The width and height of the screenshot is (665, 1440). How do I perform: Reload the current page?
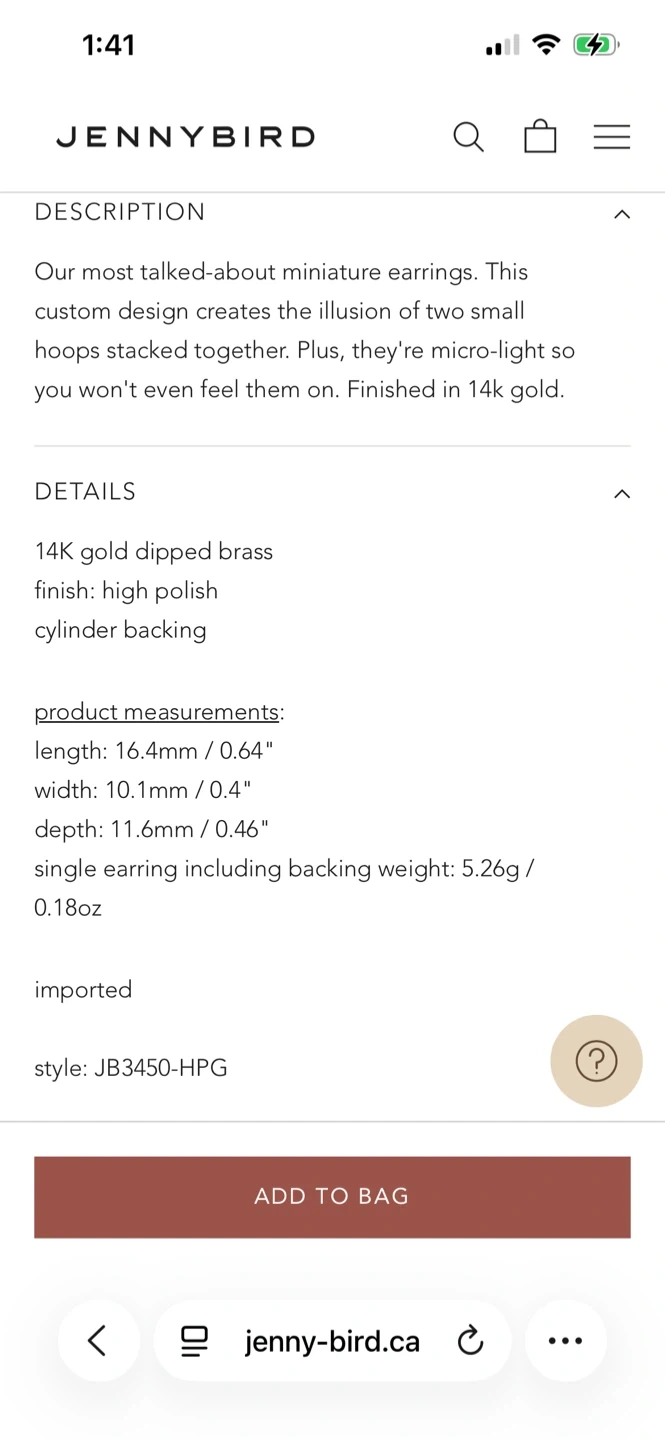[470, 1341]
